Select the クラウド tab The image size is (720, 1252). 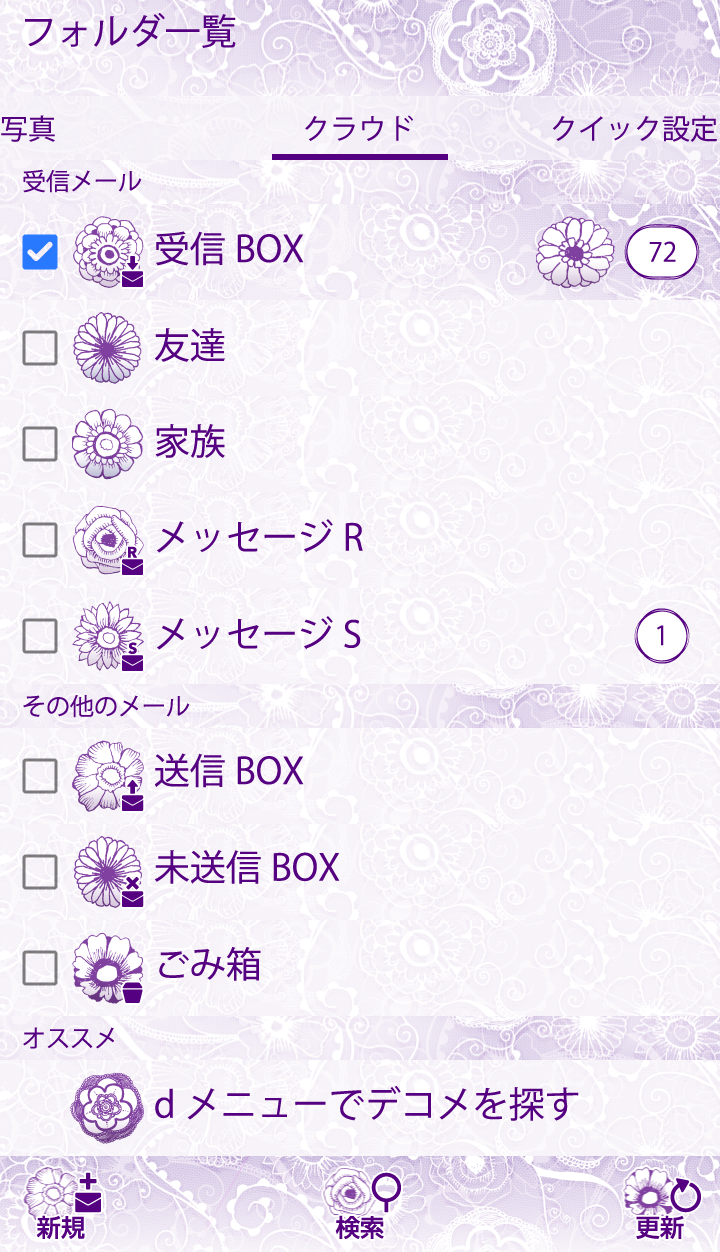(x=359, y=129)
